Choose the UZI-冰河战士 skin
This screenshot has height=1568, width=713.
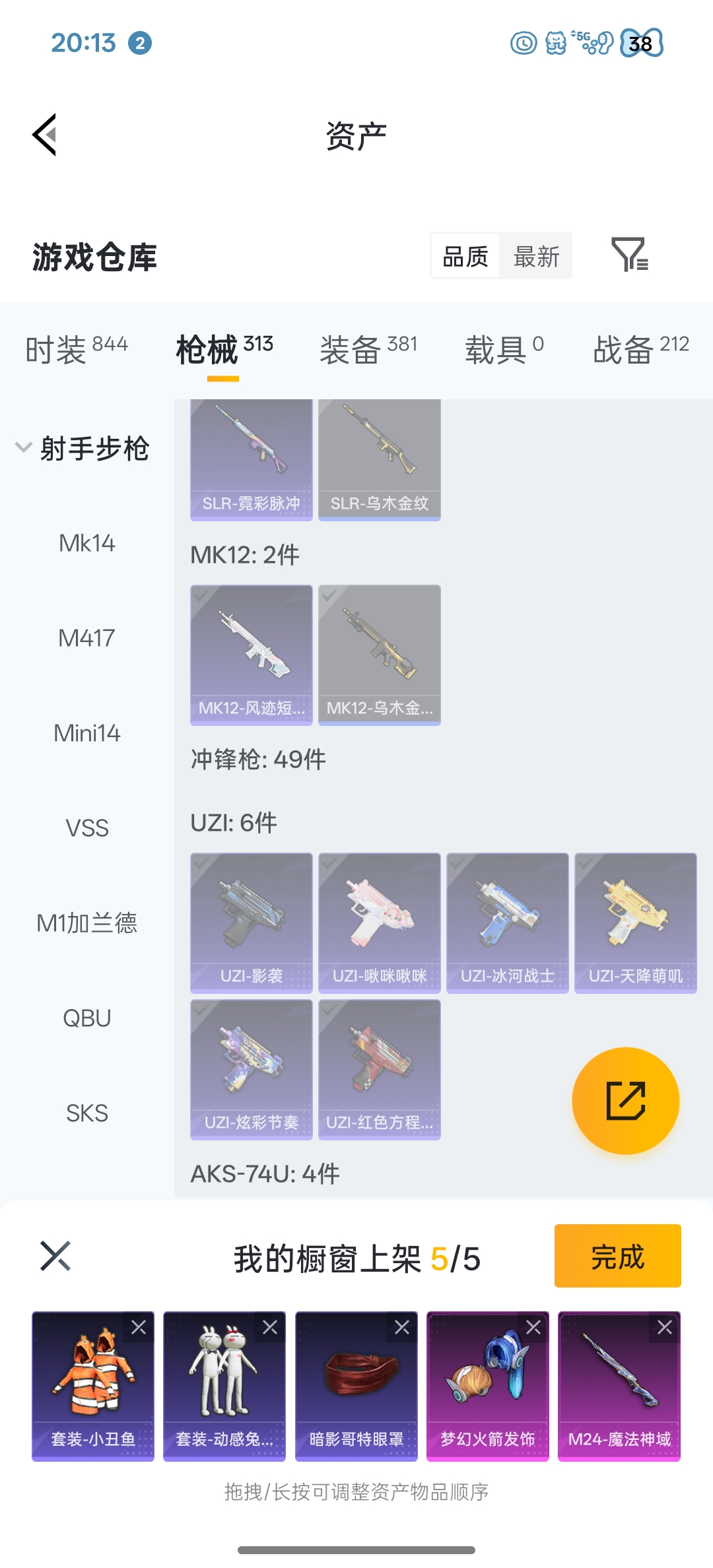pyautogui.click(x=508, y=923)
